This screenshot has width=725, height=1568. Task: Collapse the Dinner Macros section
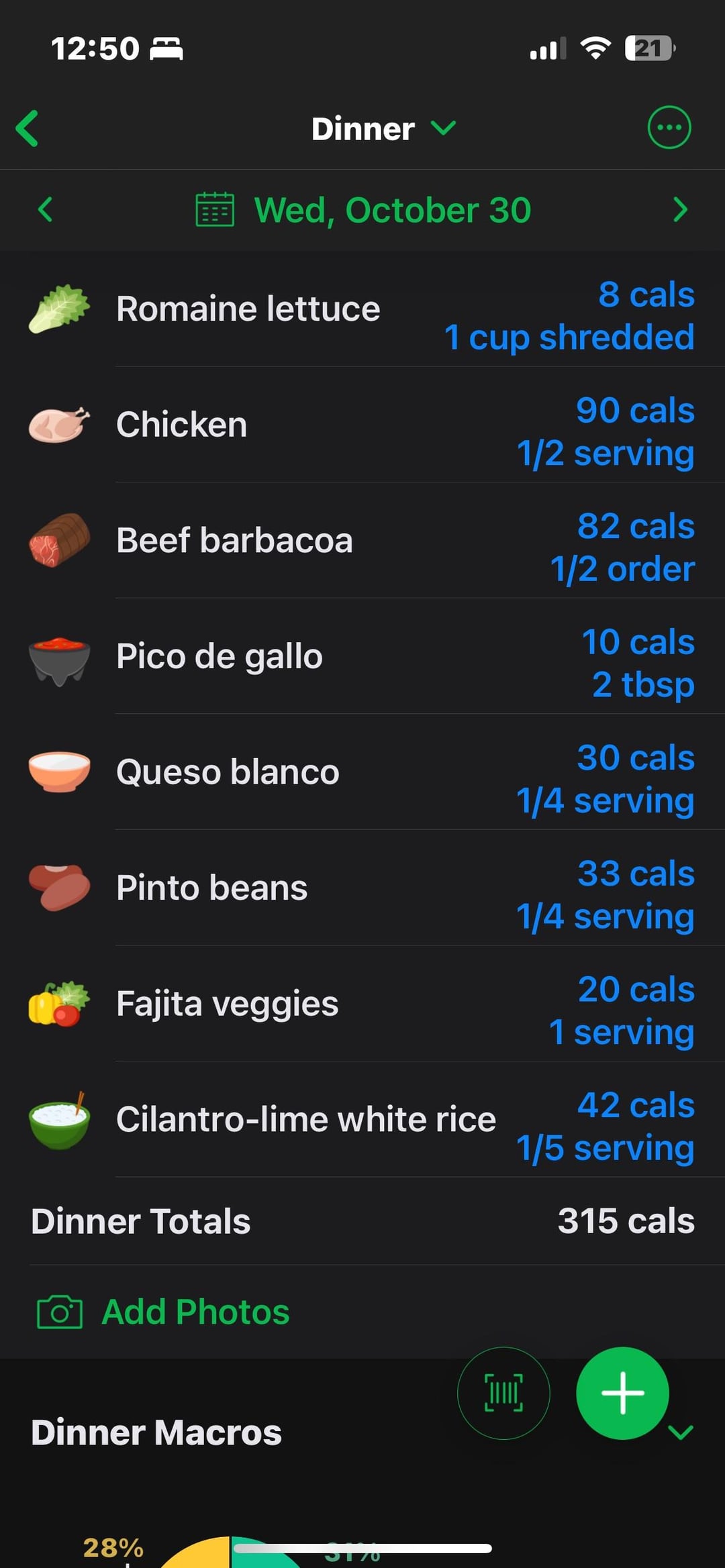681,1432
